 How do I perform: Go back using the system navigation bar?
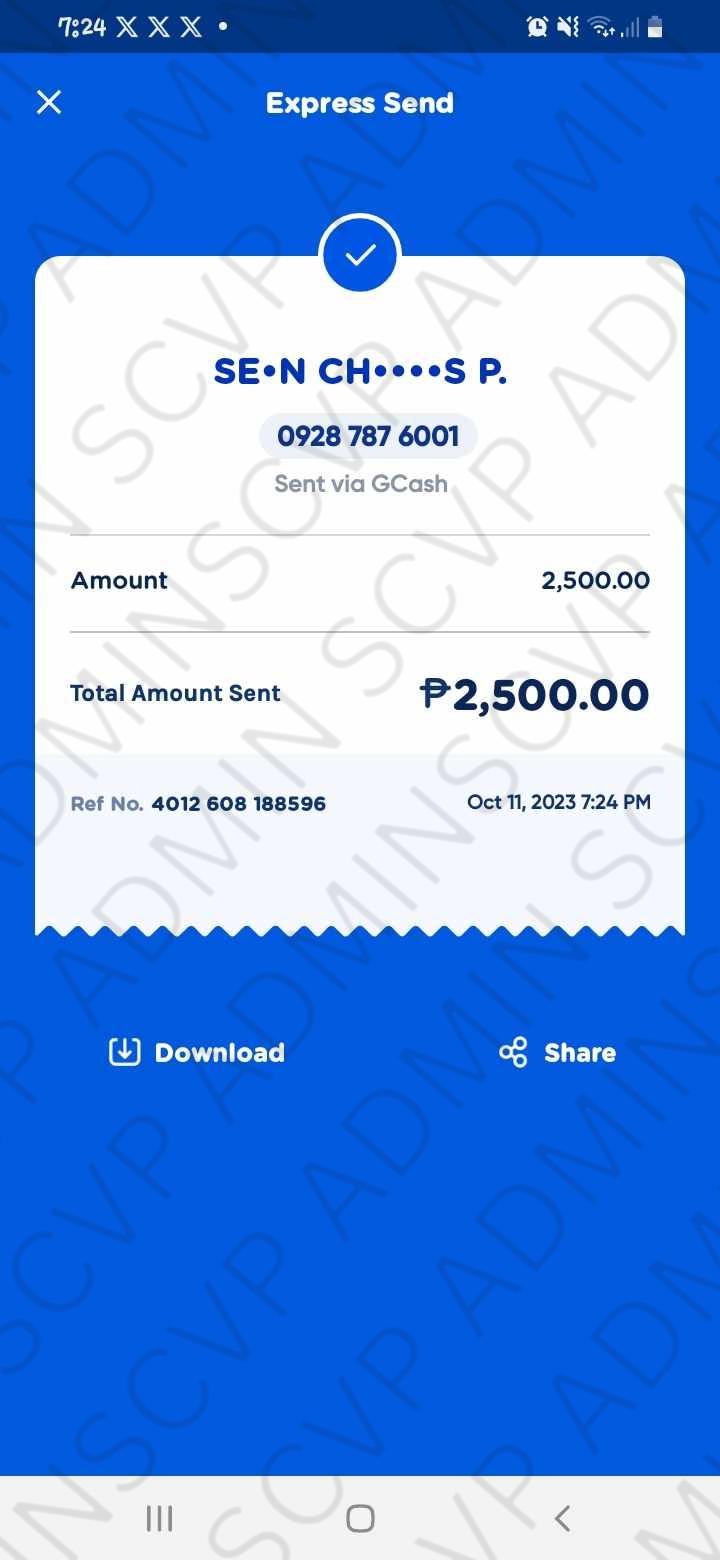click(x=562, y=1518)
